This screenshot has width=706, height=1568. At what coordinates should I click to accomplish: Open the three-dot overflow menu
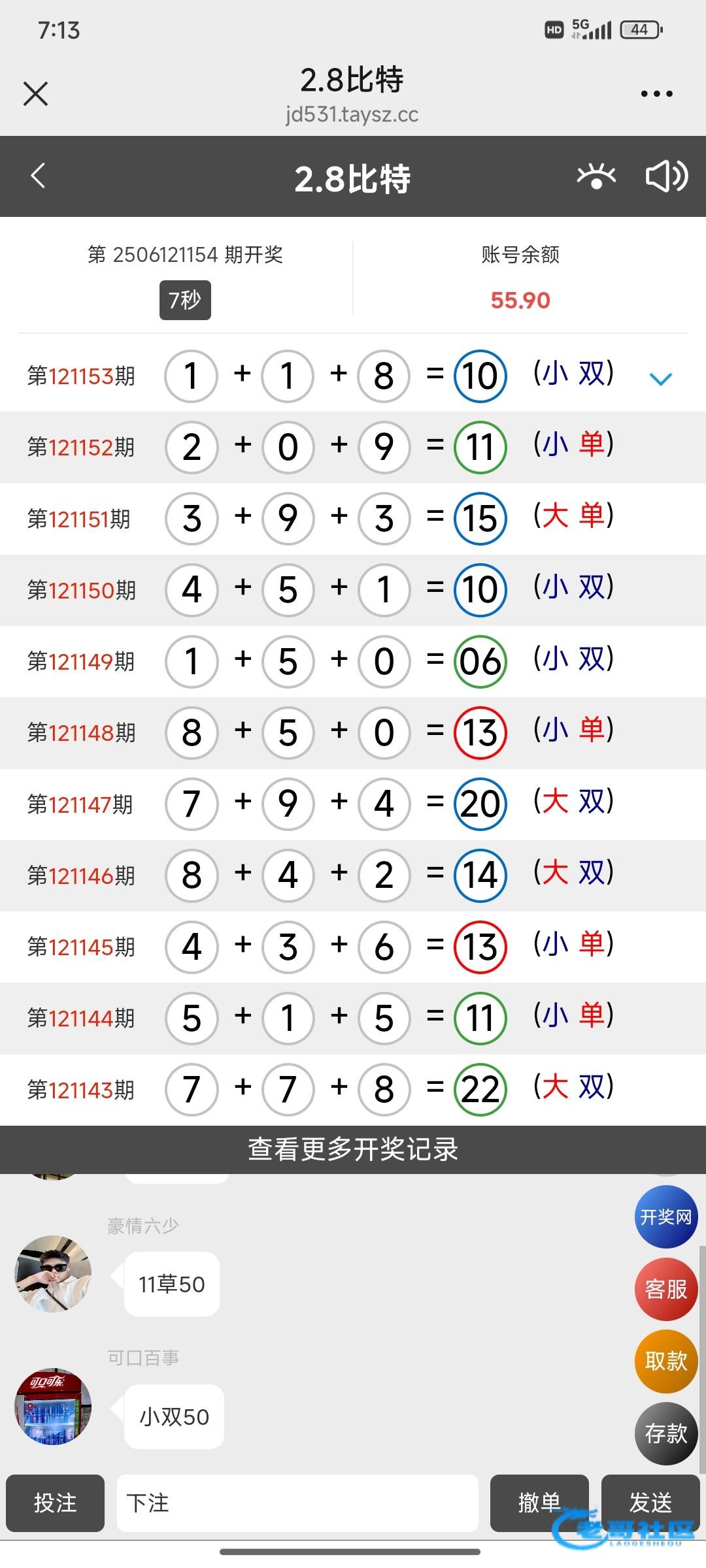point(656,93)
